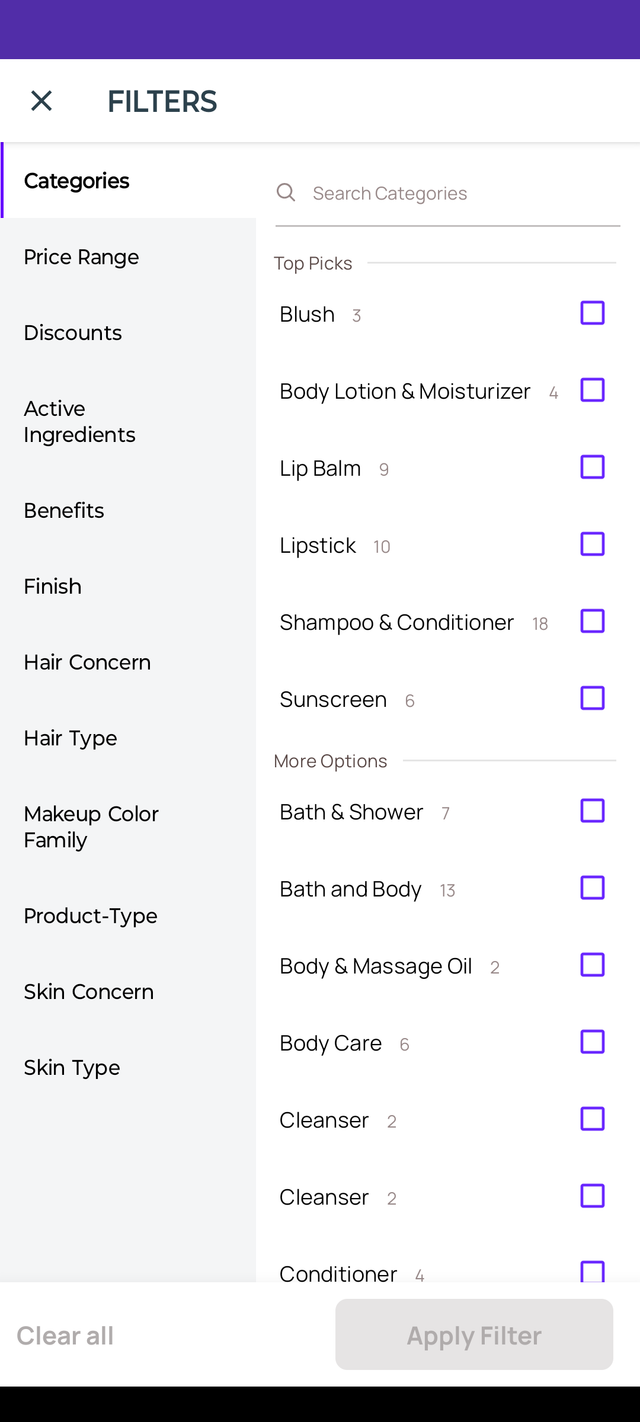Tick the Sunscreen checkbox
The image size is (640, 1422).
coord(592,698)
